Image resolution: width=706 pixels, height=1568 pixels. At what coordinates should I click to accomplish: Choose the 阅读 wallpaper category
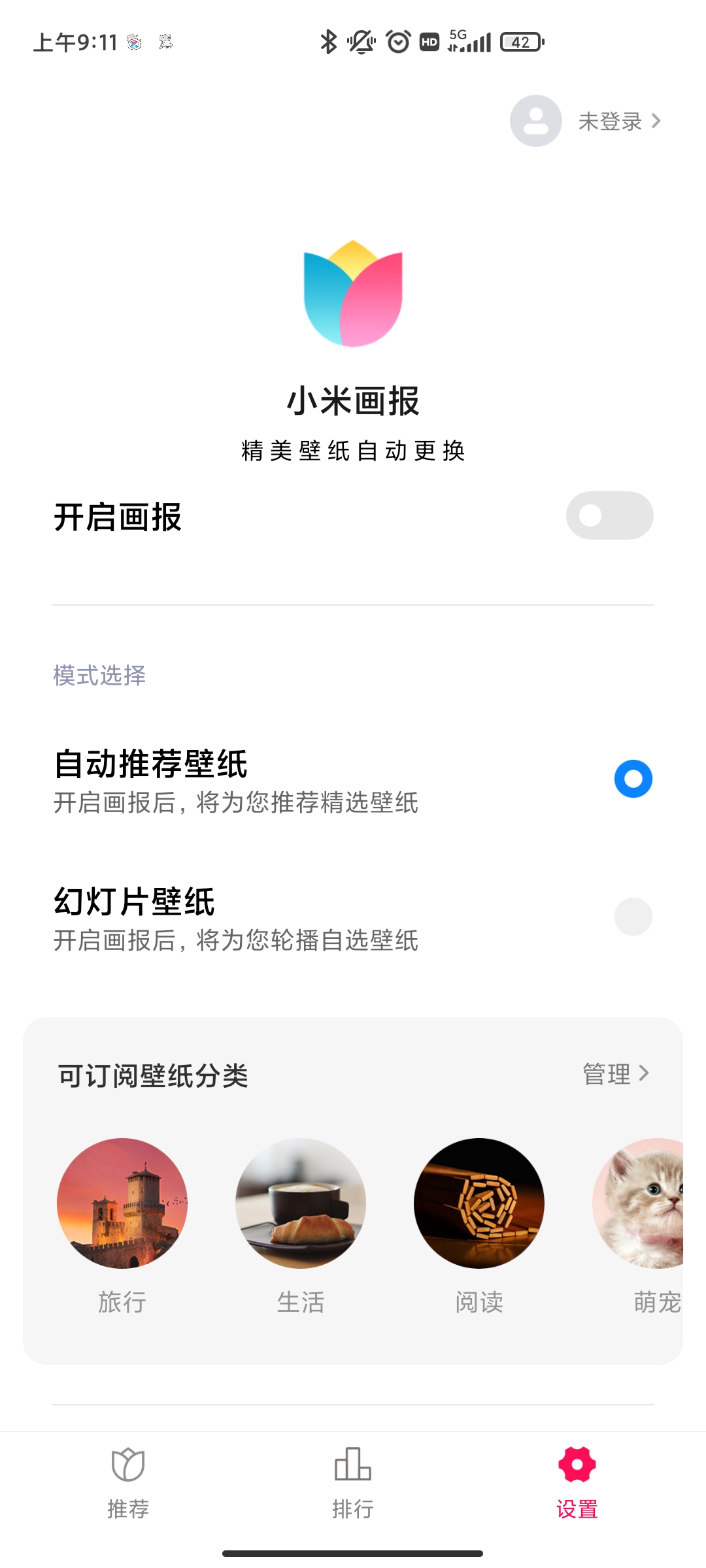pyautogui.click(x=479, y=1203)
